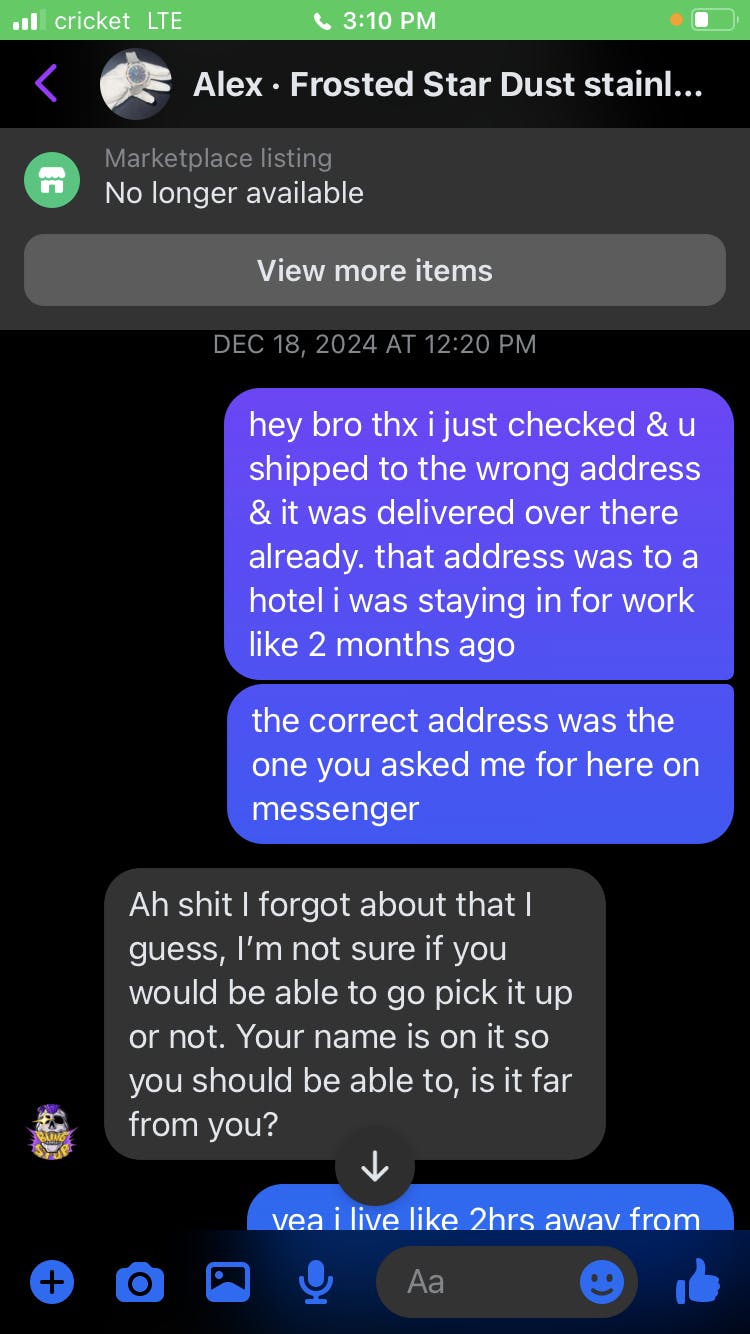
Task: Open the photo gallery picker
Action: (228, 1281)
